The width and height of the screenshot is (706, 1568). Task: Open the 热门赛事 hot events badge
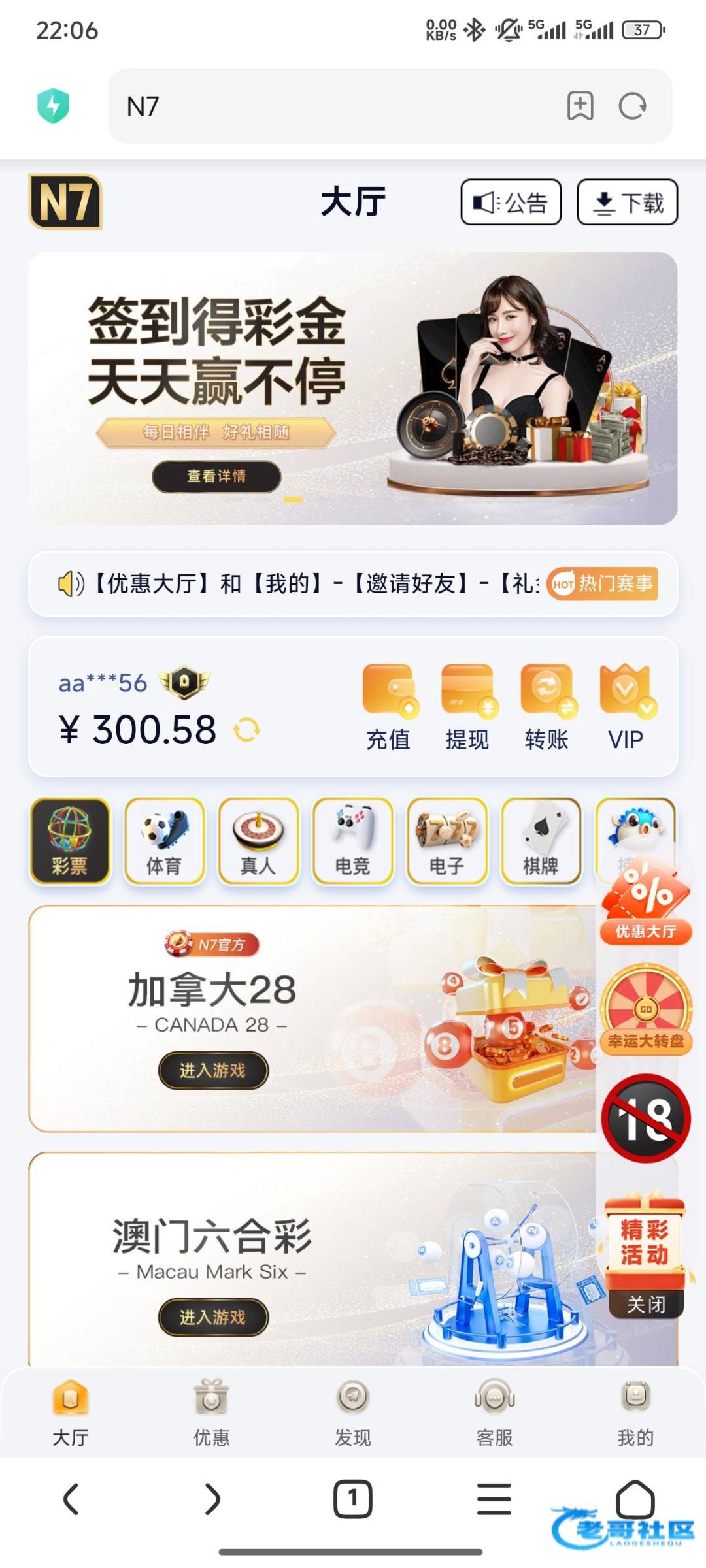point(602,583)
